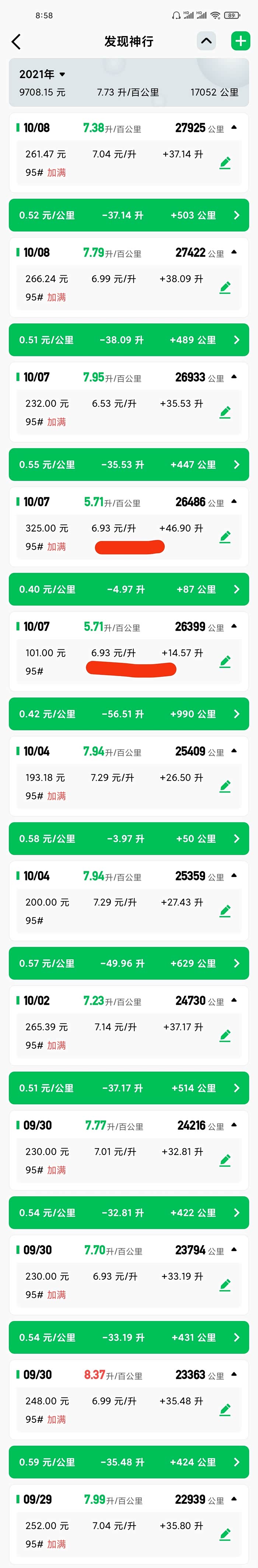This screenshot has width=258, height=1568.
Task: Edit the 10/08 record at 27925 公里
Action: click(x=225, y=163)
